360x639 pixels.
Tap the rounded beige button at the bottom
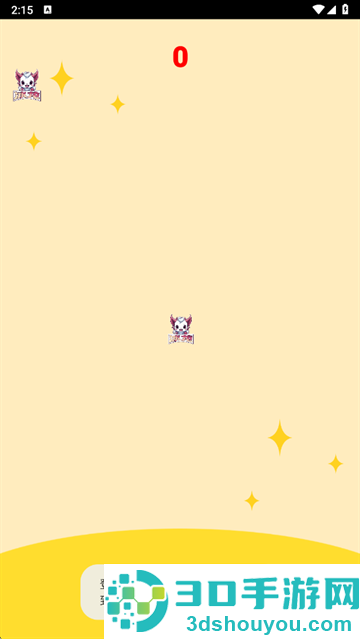[93, 592]
